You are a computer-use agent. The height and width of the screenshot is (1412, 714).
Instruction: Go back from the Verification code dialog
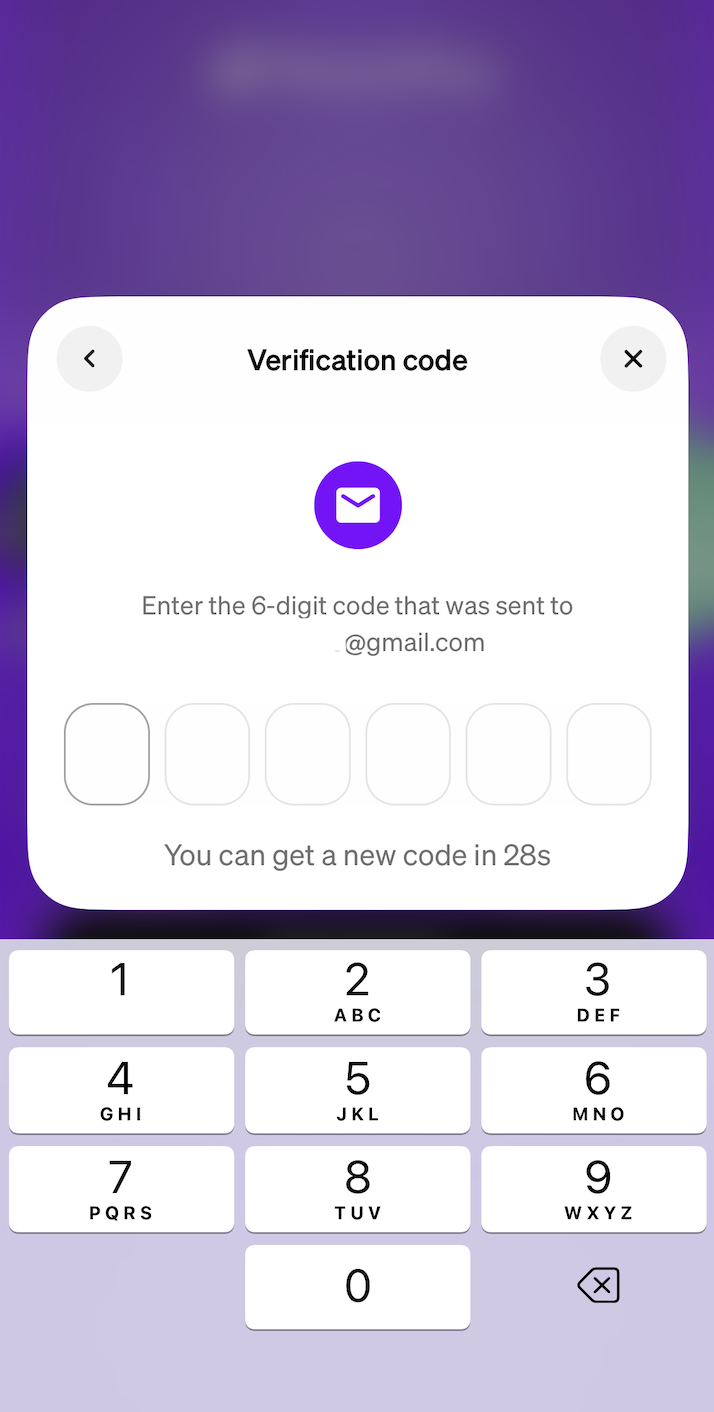coord(89,359)
